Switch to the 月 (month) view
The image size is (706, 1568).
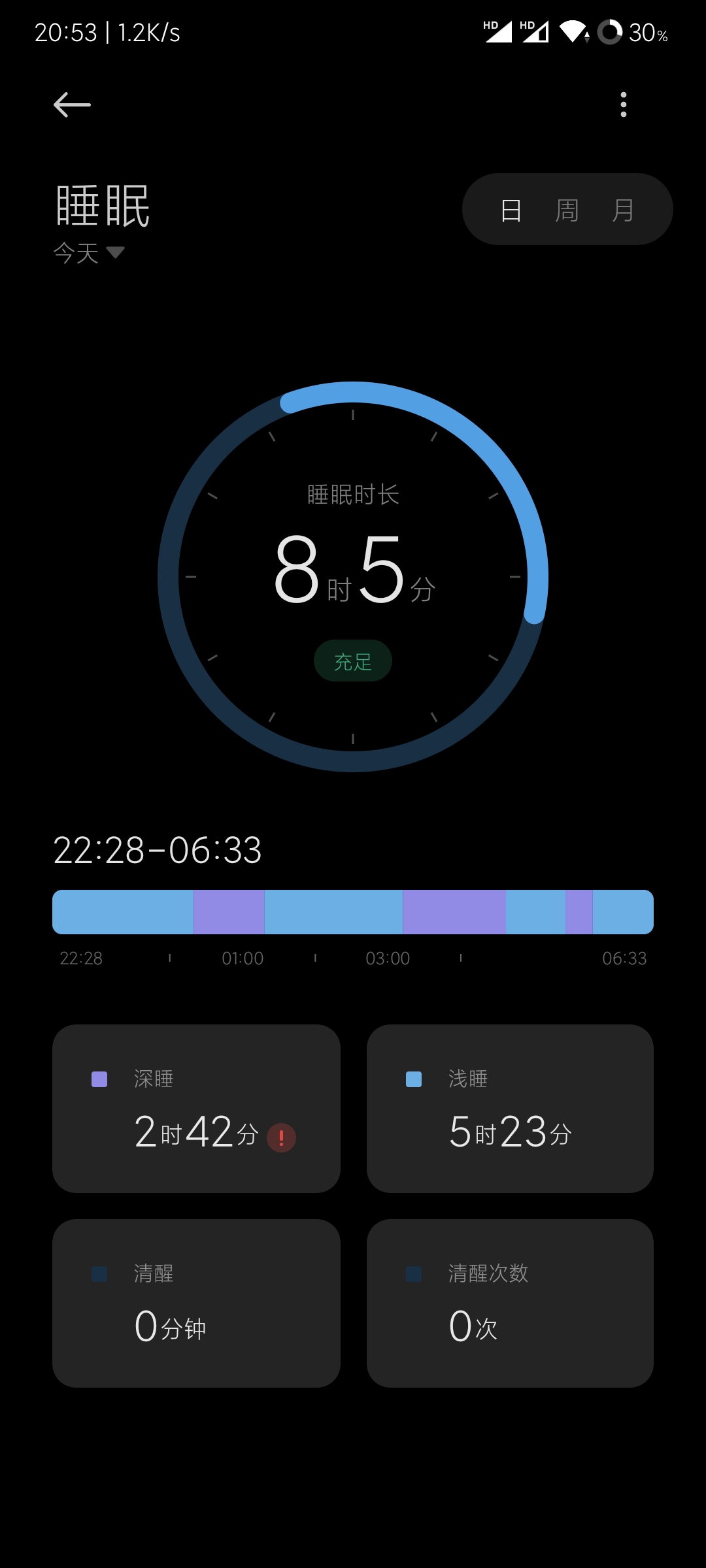[623, 210]
